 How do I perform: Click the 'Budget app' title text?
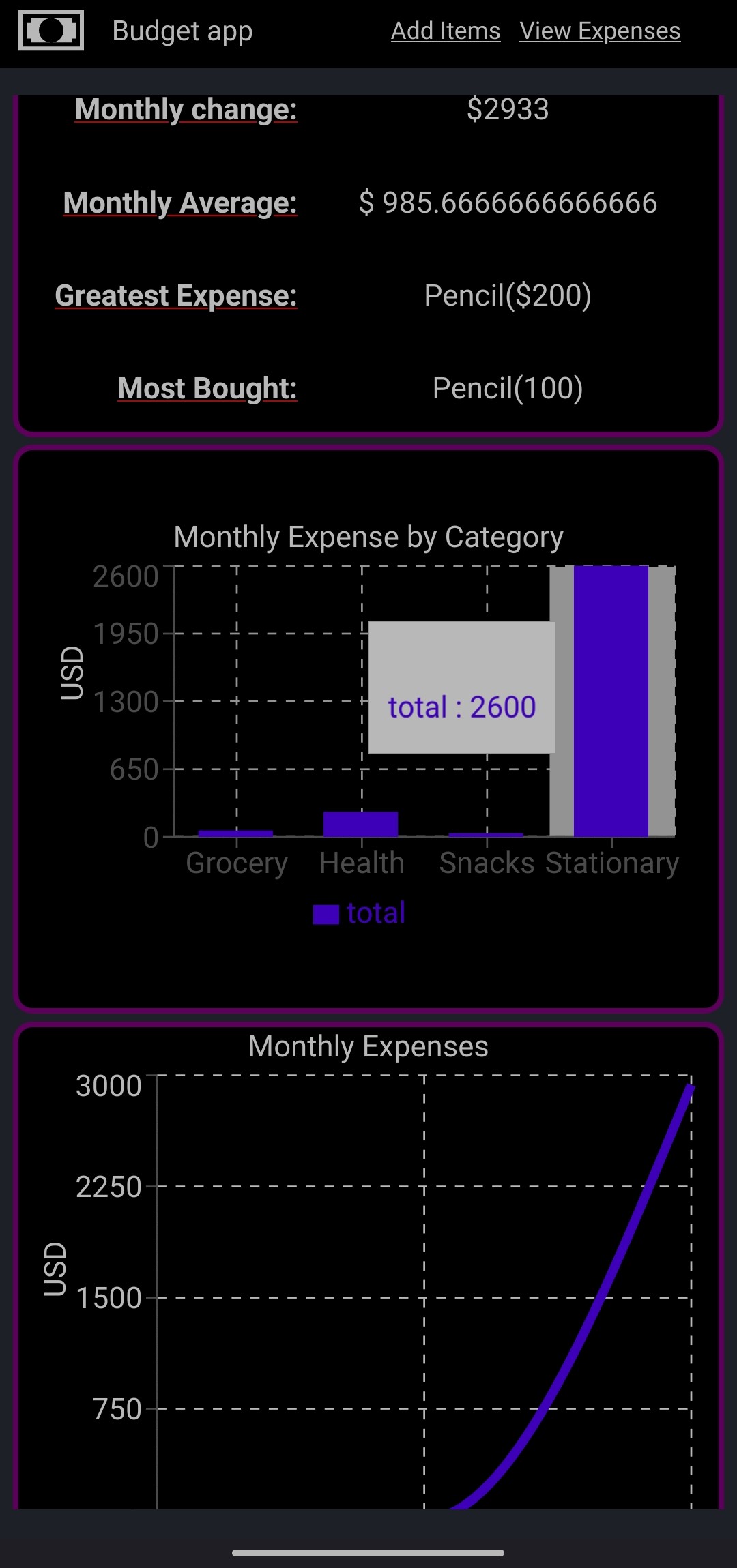click(182, 30)
